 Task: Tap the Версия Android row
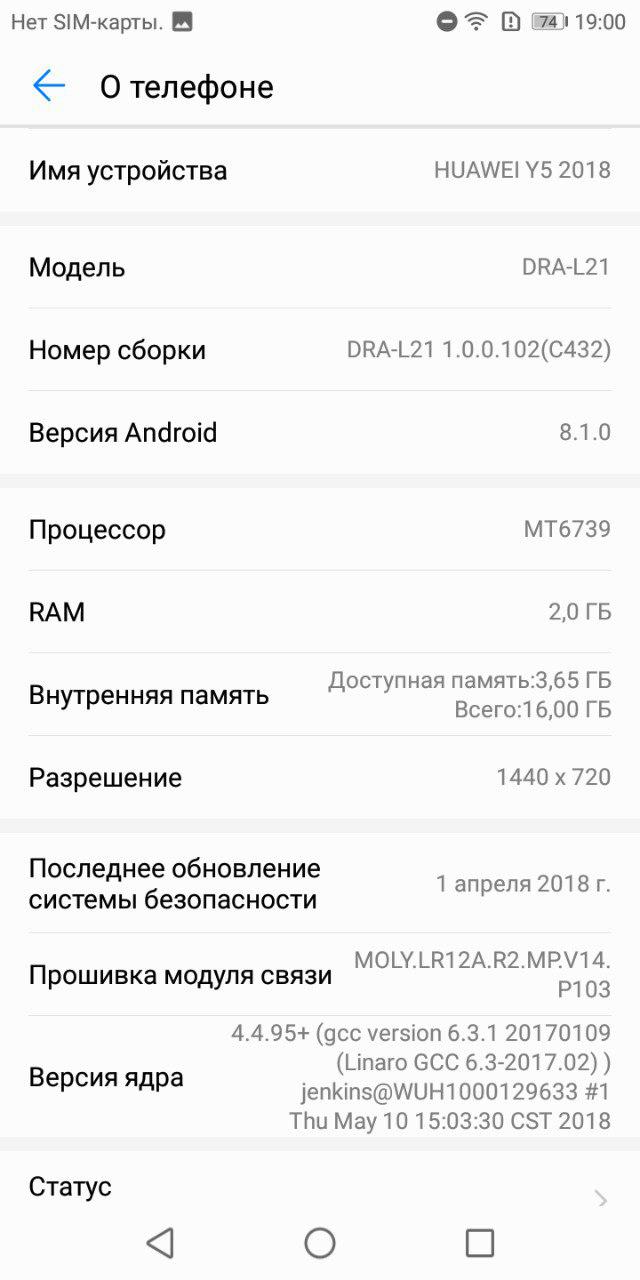click(x=320, y=432)
